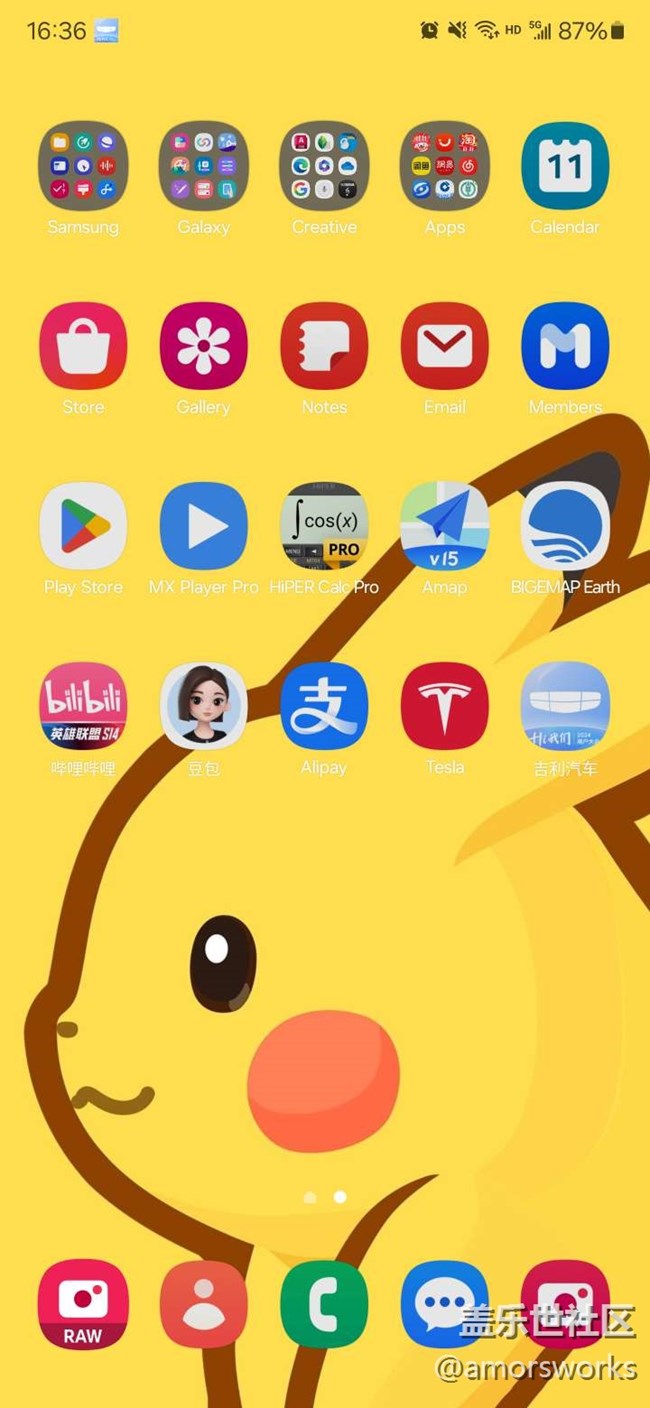Open the Samsung folder
The height and width of the screenshot is (1408, 650).
click(83, 166)
